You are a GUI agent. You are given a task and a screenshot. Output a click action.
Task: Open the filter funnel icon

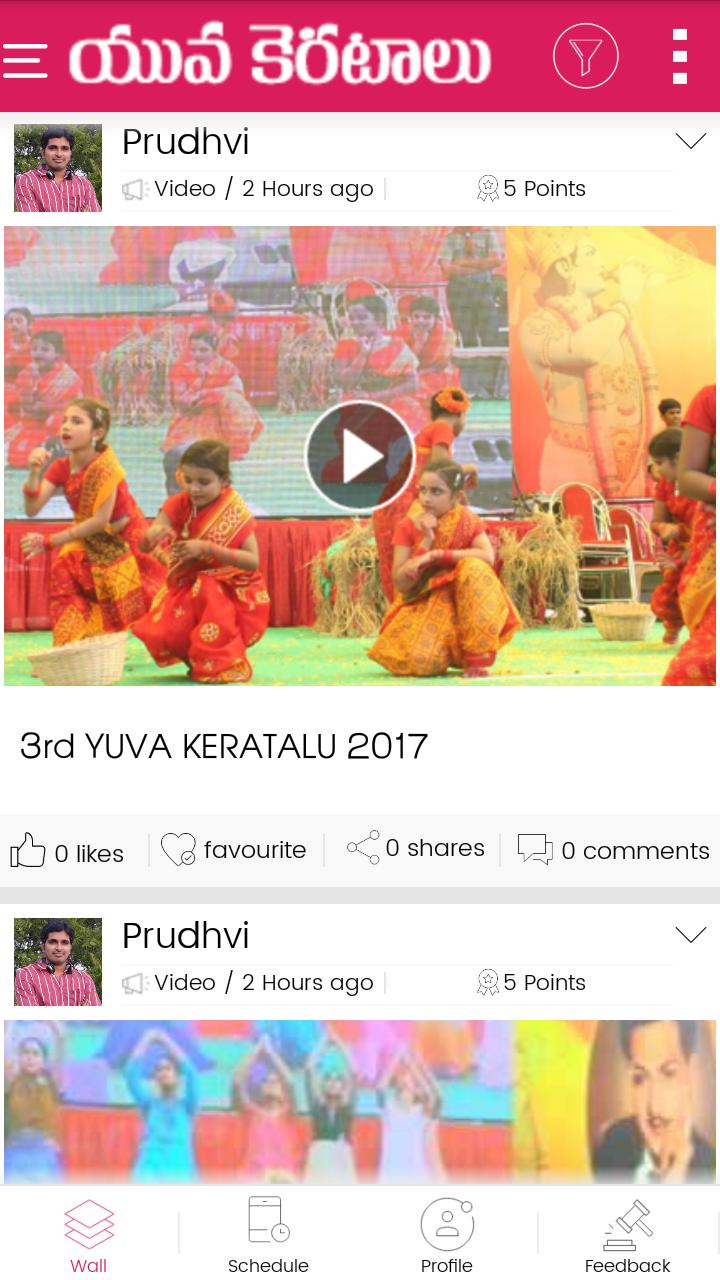[x=586, y=56]
